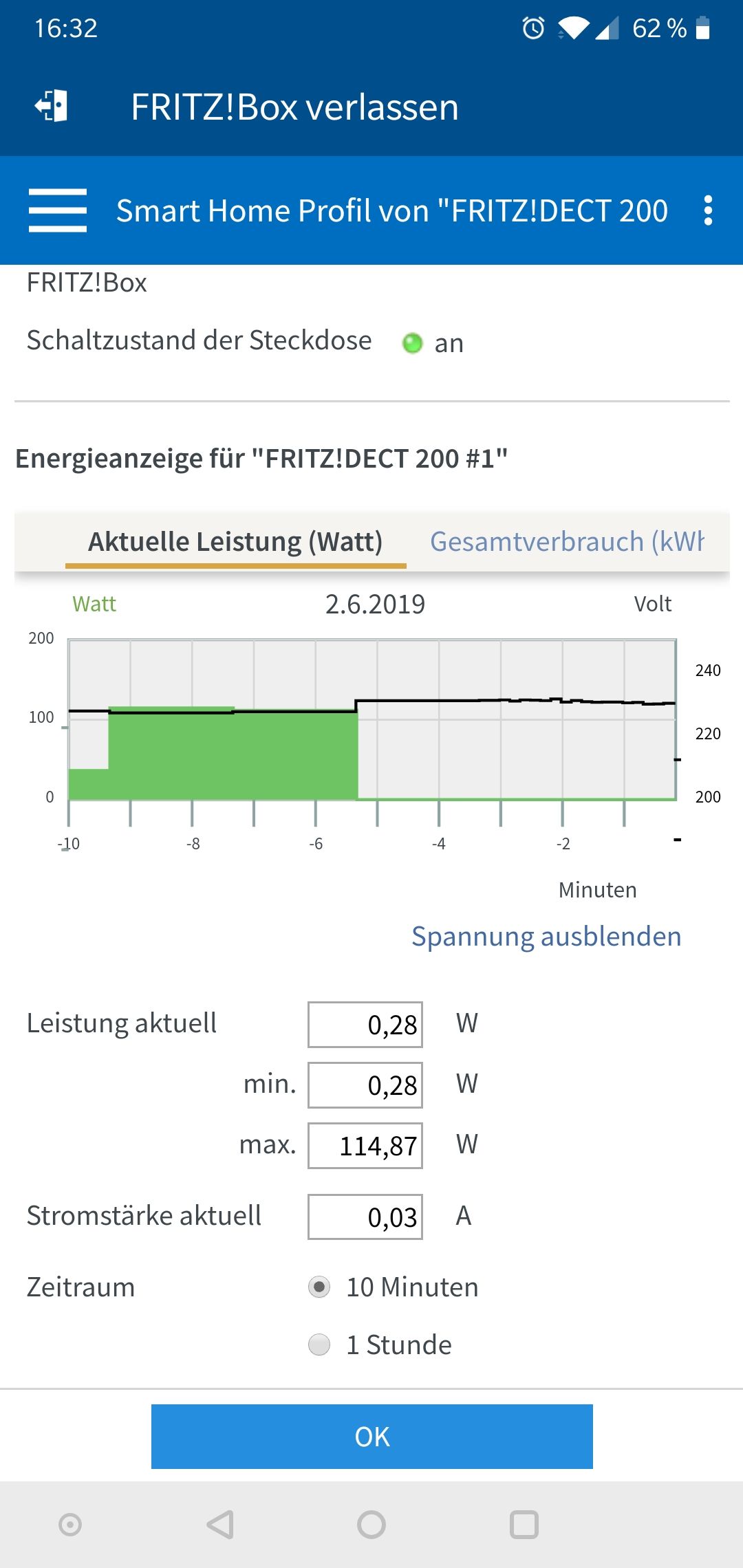Confirm with the OK button
This screenshot has width=743, height=1568.
pyautogui.click(x=371, y=1436)
